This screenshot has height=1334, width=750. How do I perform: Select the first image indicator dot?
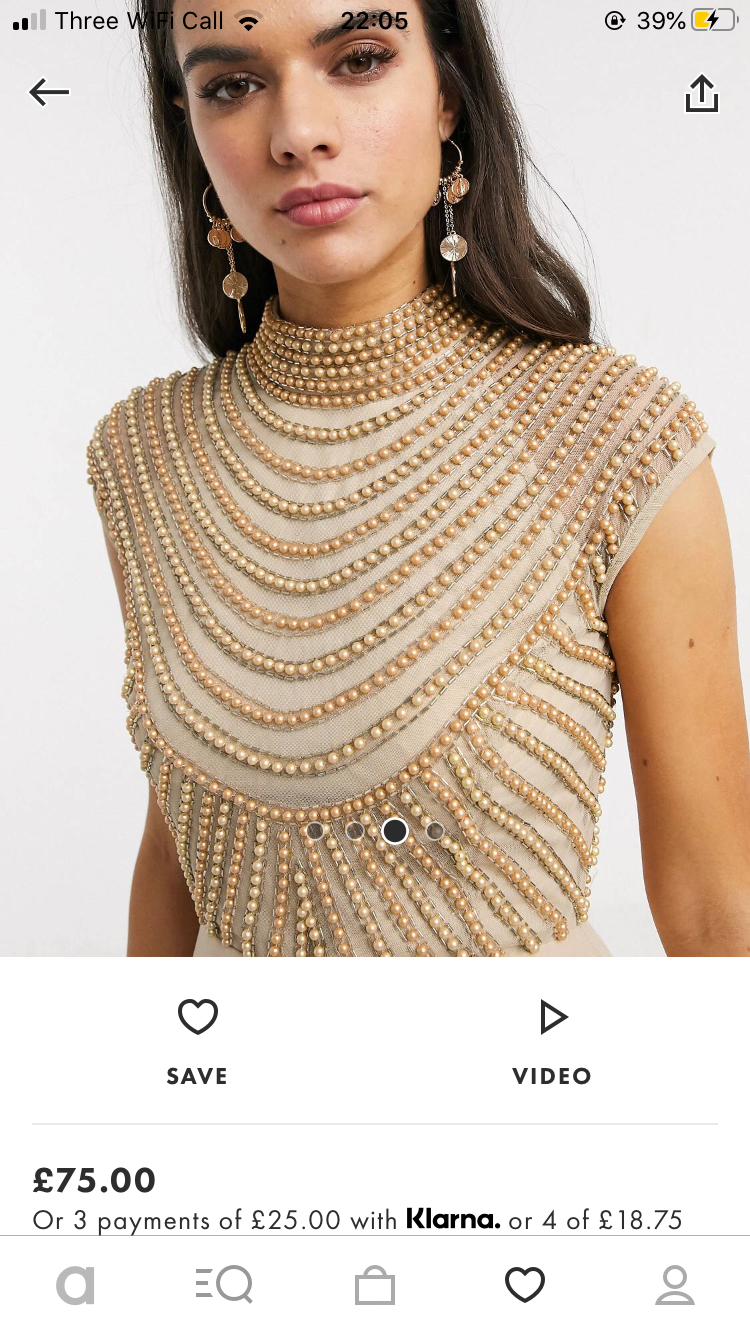315,831
